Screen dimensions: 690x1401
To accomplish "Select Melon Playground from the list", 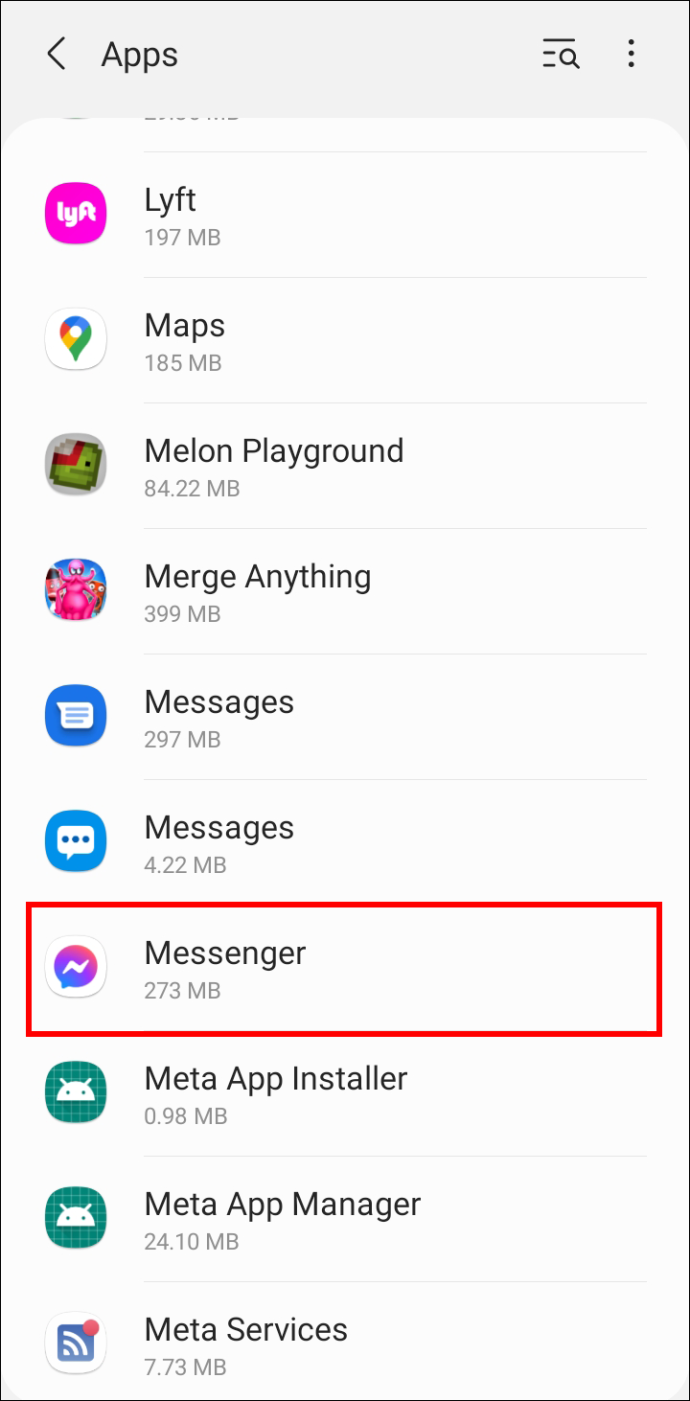I will pos(345,466).
